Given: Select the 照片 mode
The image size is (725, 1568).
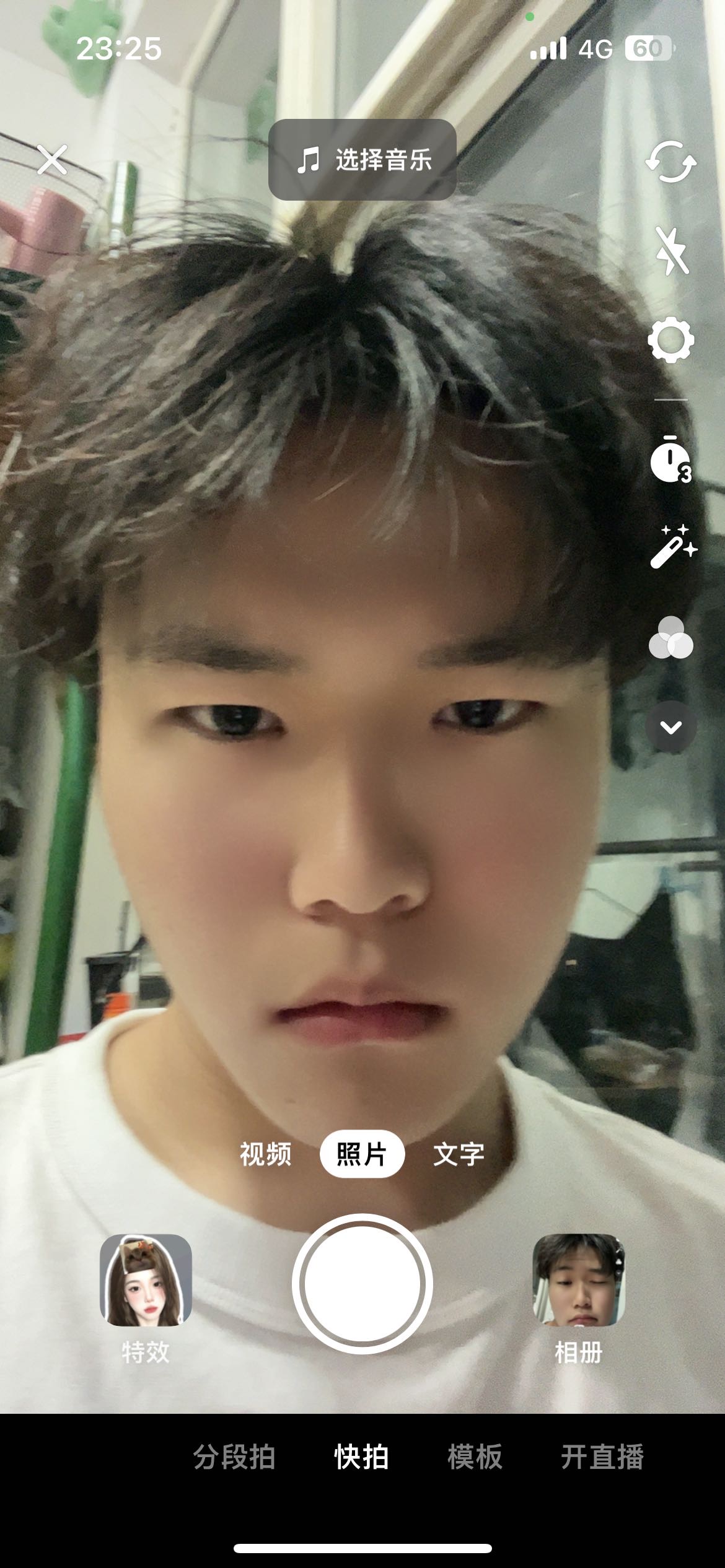Looking at the screenshot, I should click(362, 1154).
